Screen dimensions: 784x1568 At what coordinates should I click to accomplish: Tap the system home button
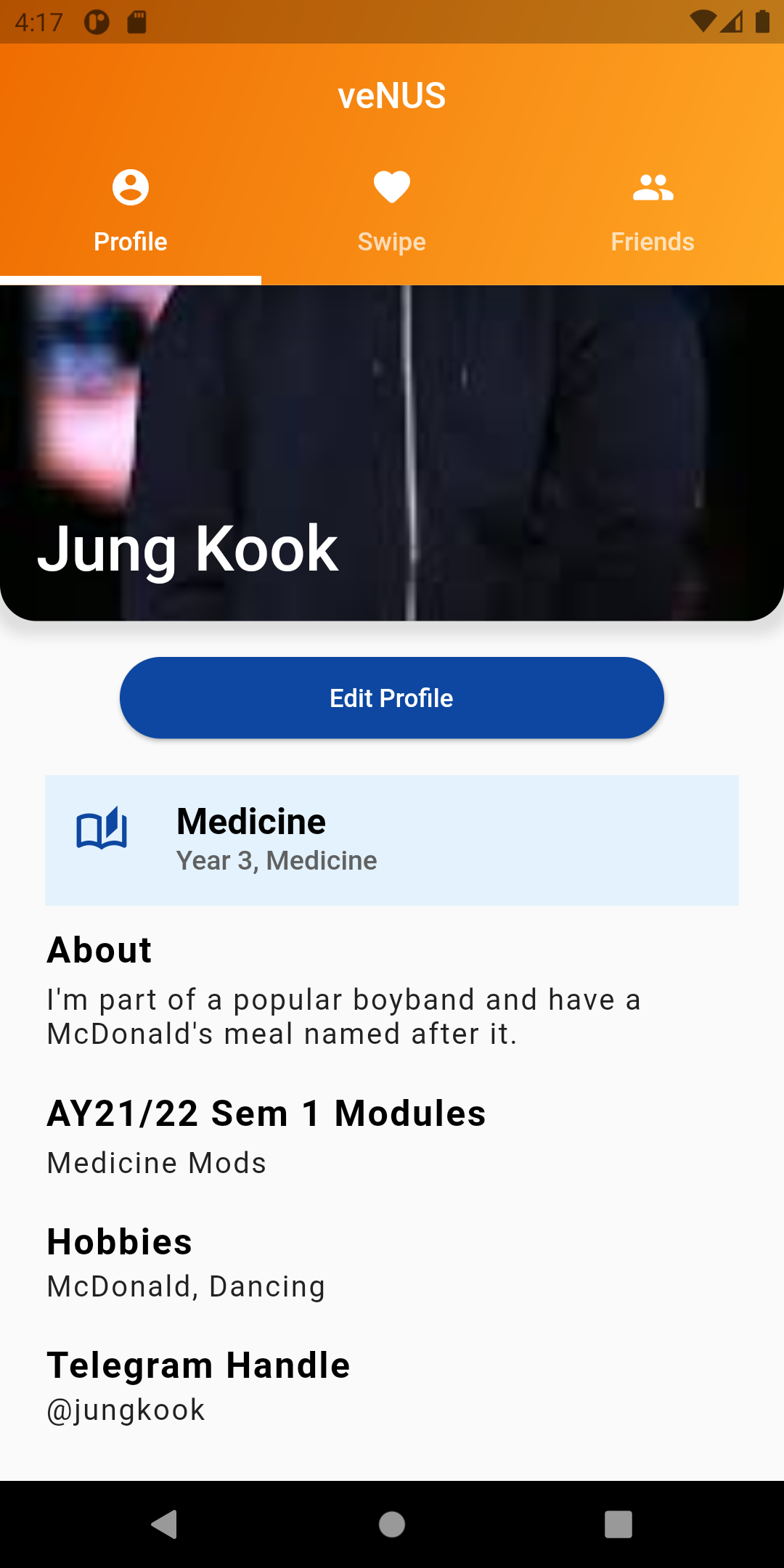pos(392,1524)
